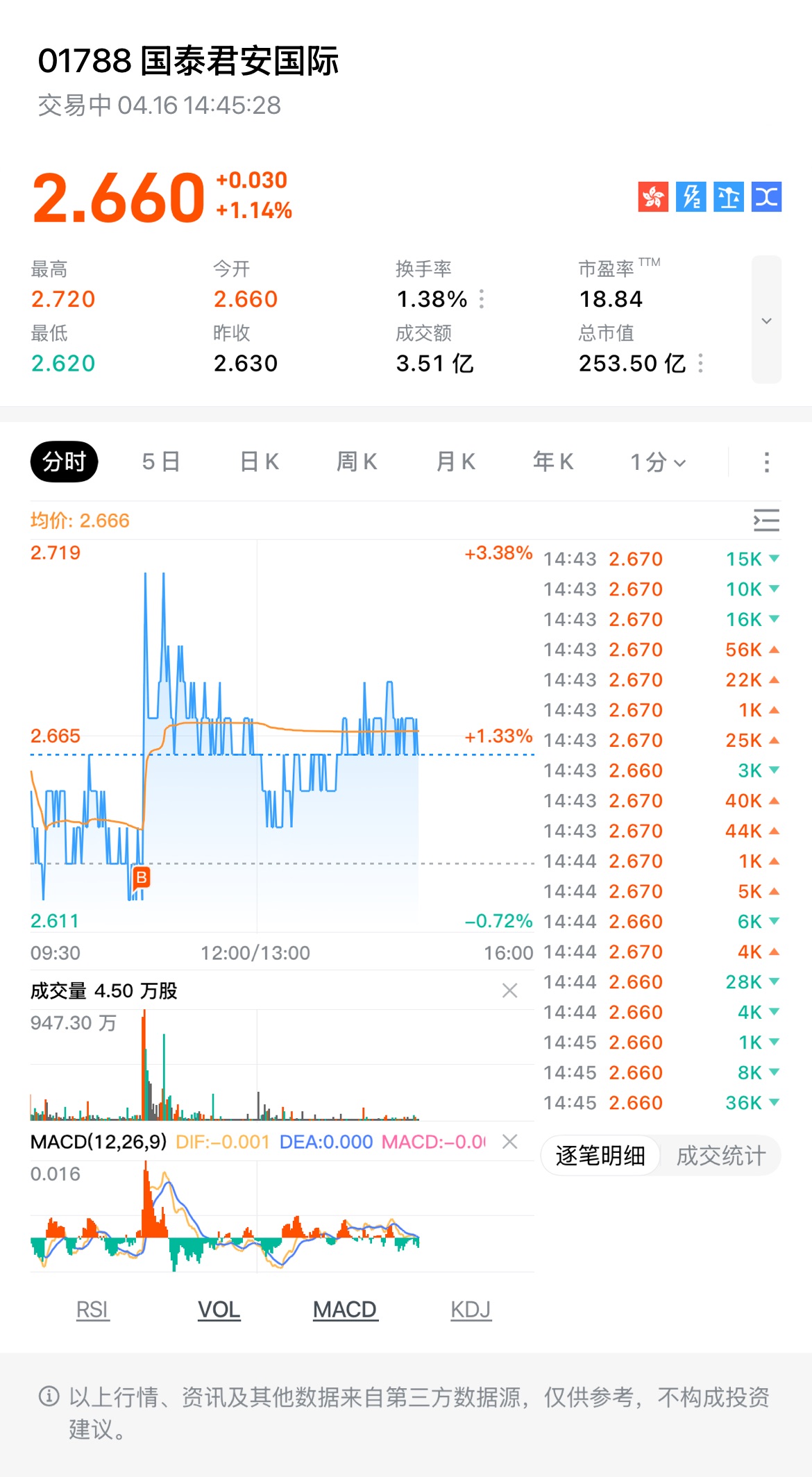The height and width of the screenshot is (1477, 812).
Task: Switch to the 5日 chart tab
Action: tap(161, 462)
